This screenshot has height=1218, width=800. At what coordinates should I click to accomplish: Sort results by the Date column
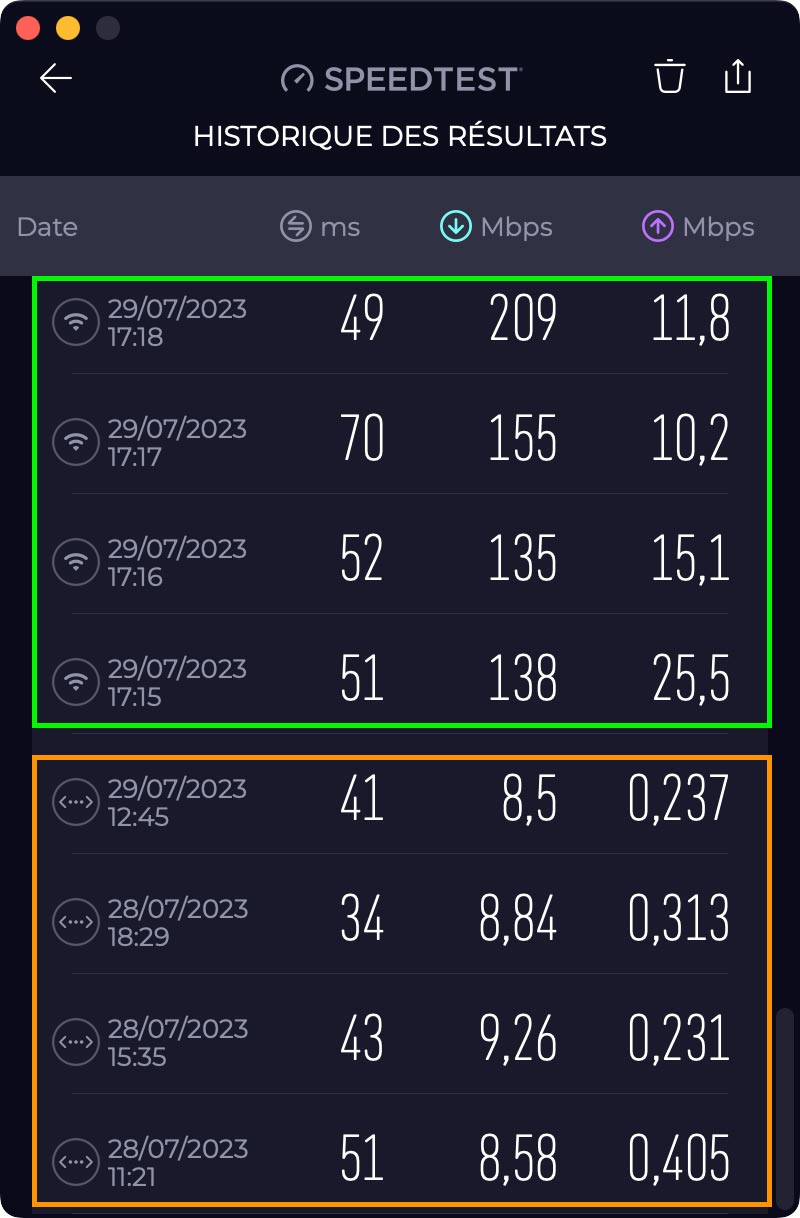click(48, 226)
